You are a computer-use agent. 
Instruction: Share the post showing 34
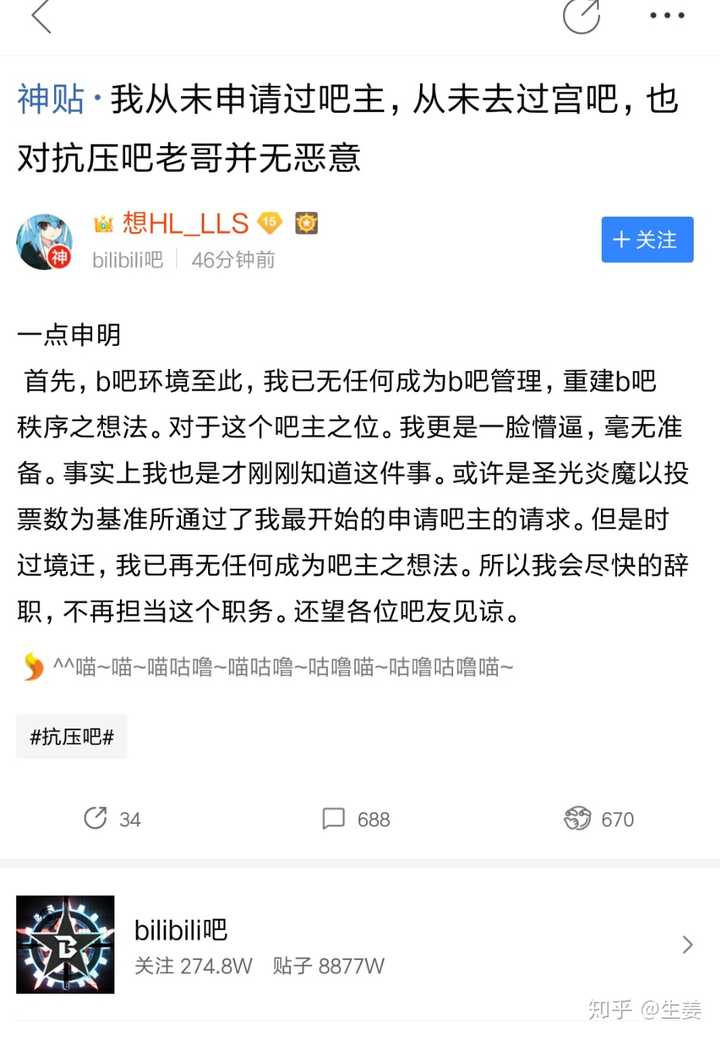point(111,819)
